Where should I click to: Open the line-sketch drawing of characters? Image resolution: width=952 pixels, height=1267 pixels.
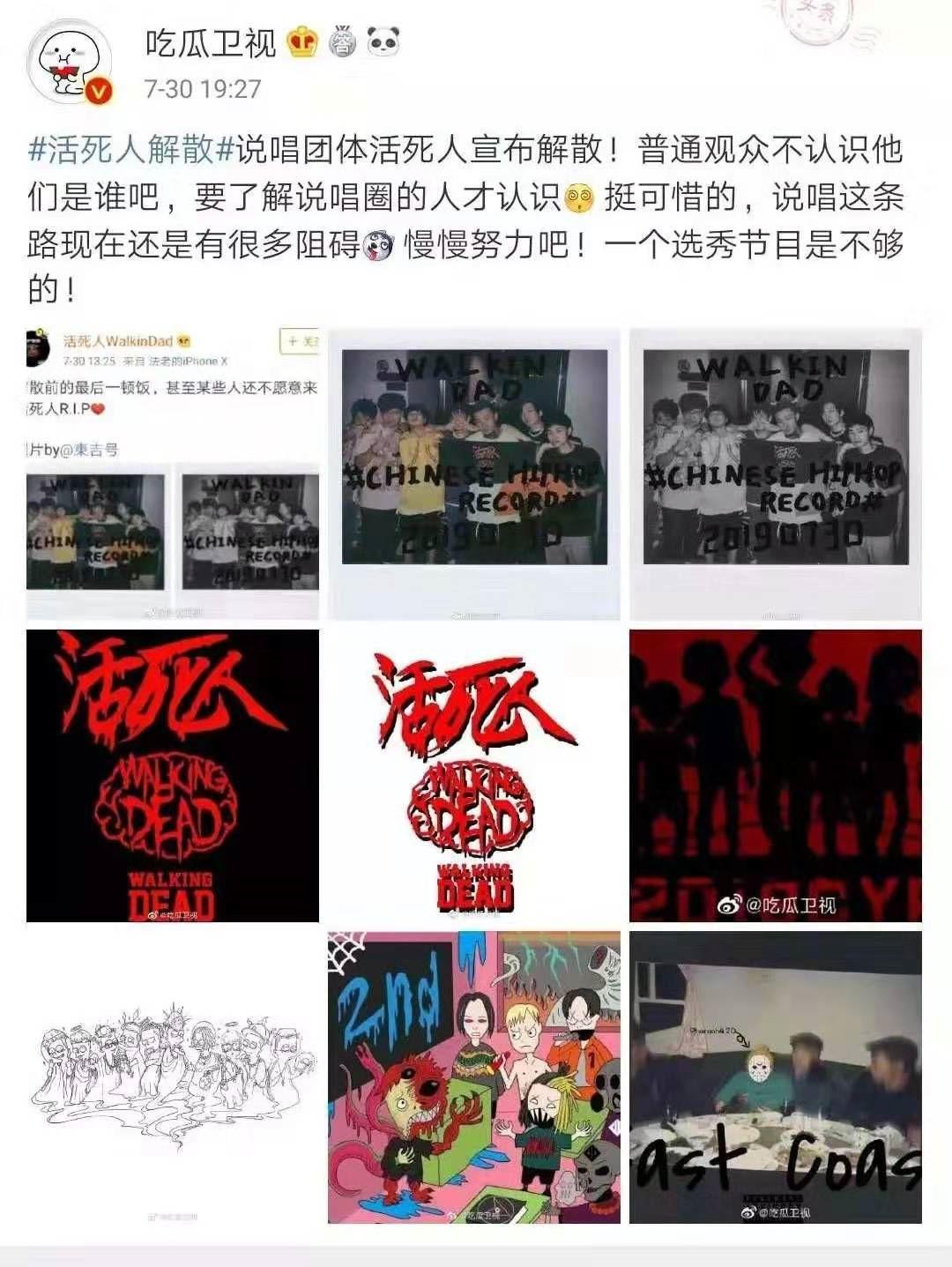point(173,1077)
